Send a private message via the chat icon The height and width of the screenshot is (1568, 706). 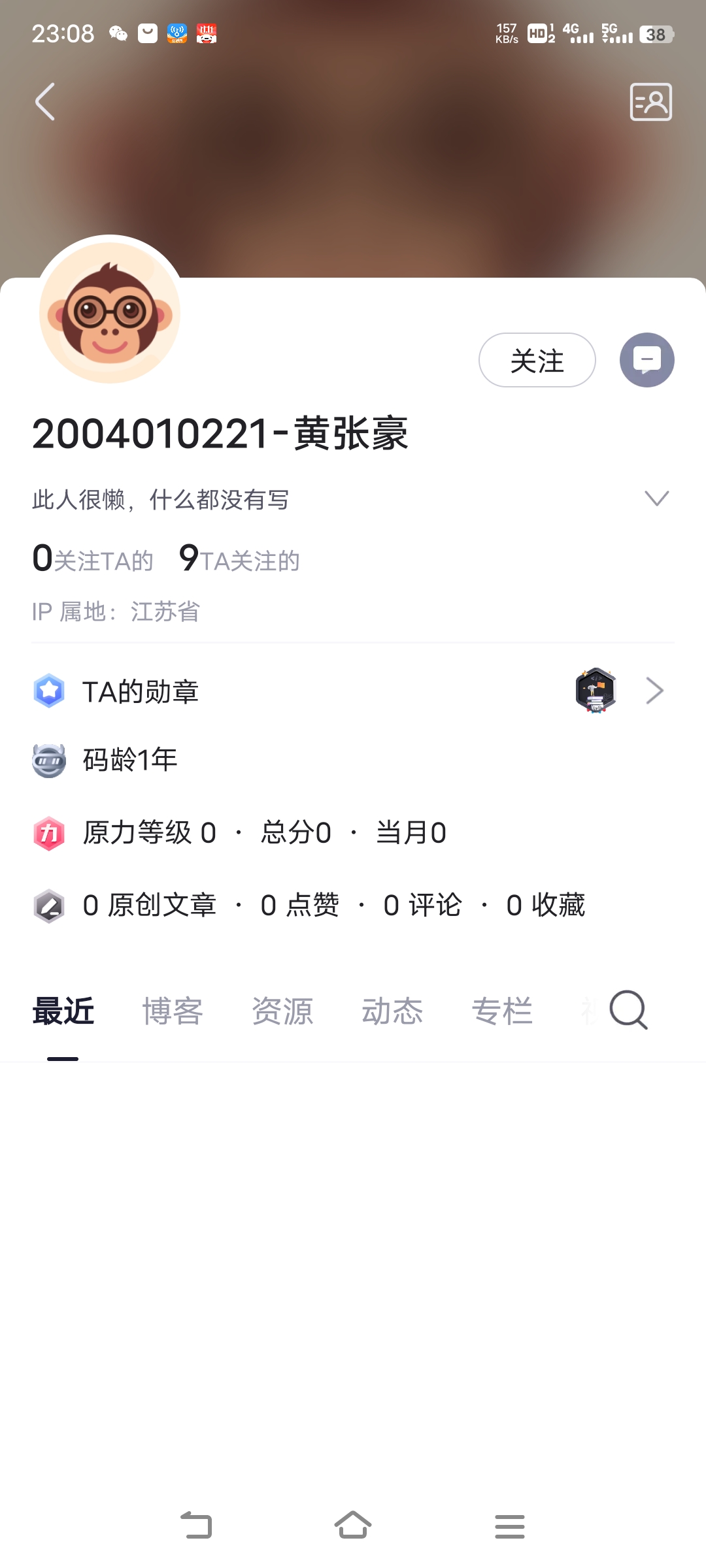click(647, 360)
